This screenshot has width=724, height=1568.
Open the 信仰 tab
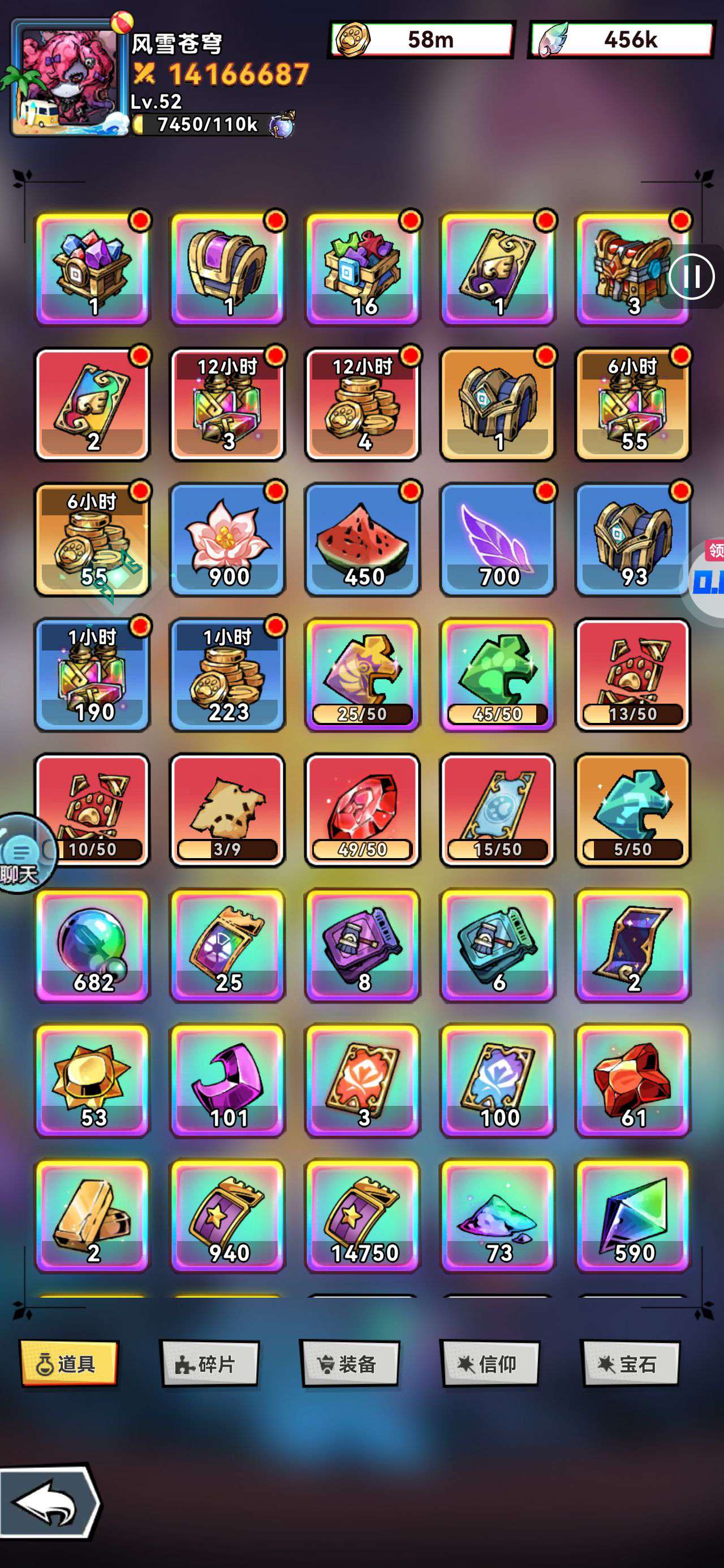click(490, 1363)
